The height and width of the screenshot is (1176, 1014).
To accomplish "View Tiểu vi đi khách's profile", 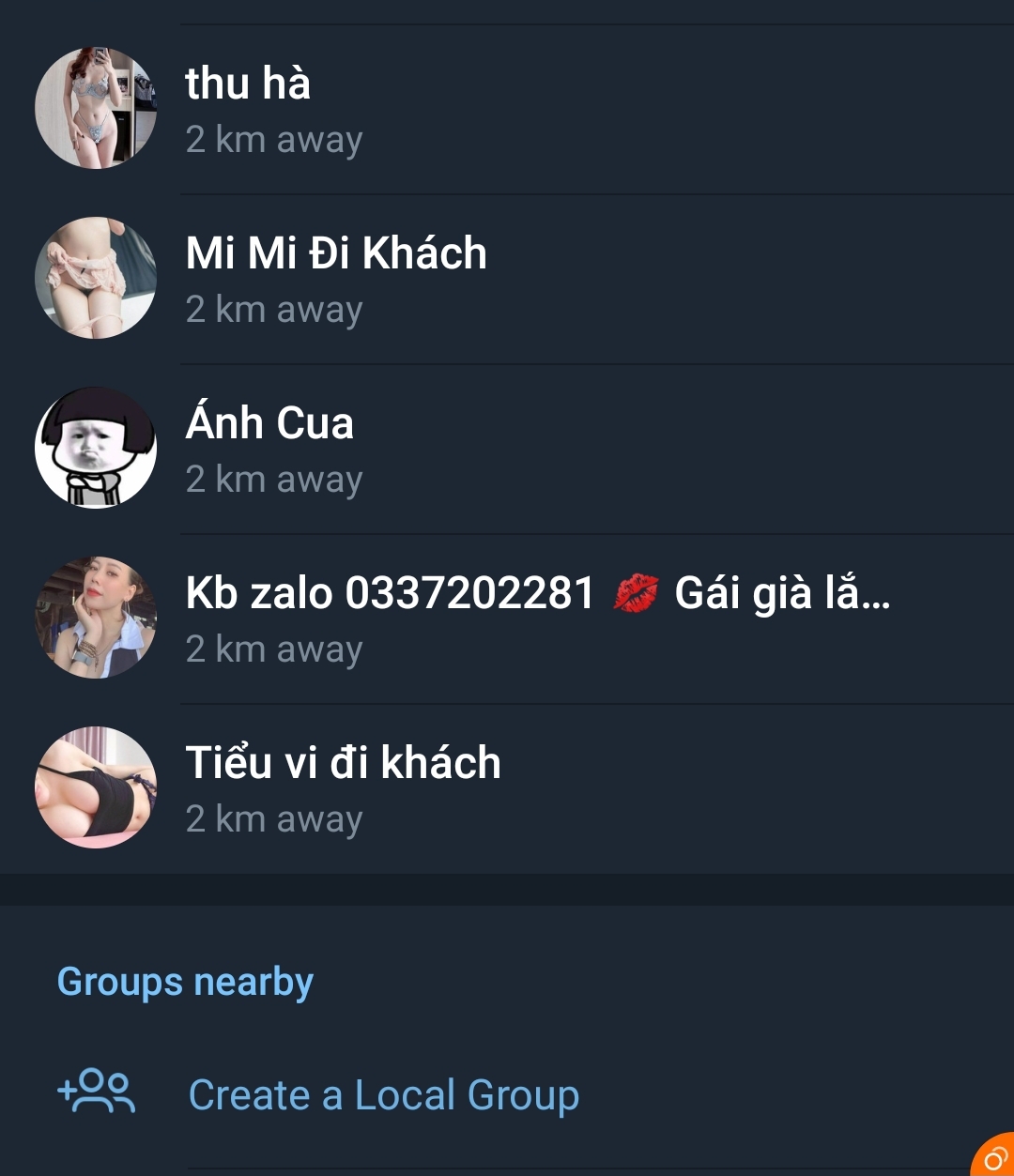I will coord(507,788).
